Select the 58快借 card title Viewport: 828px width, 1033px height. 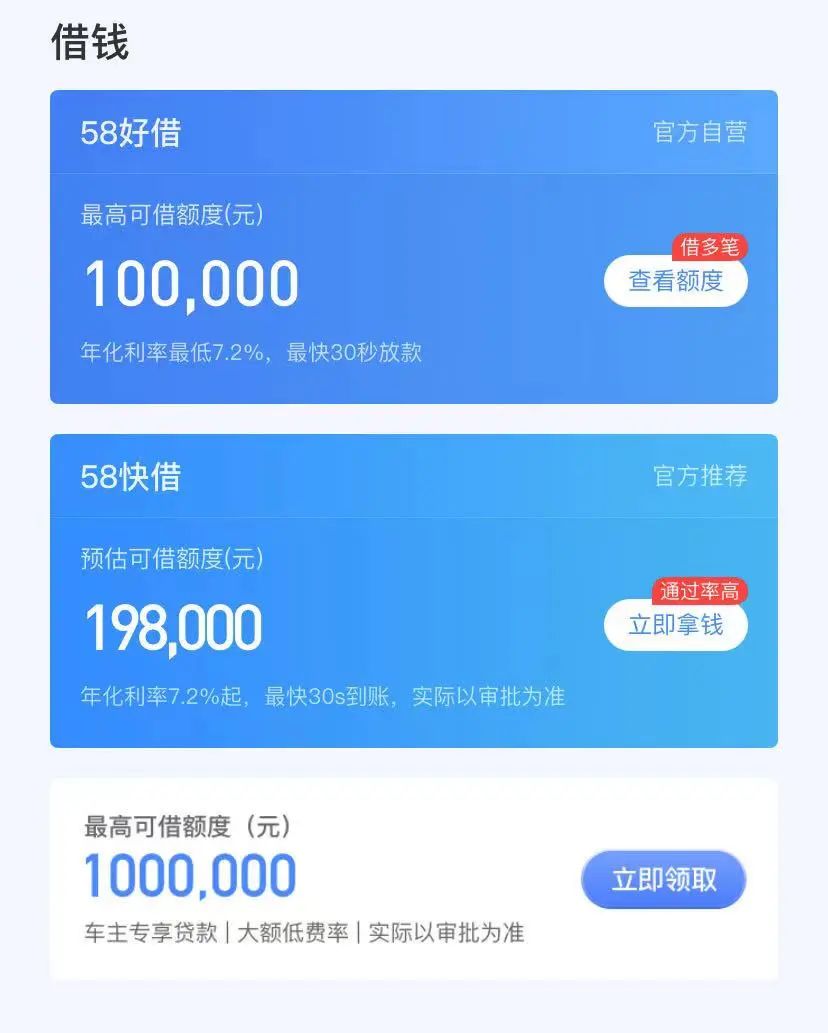pyautogui.click(x=129, y=477)
